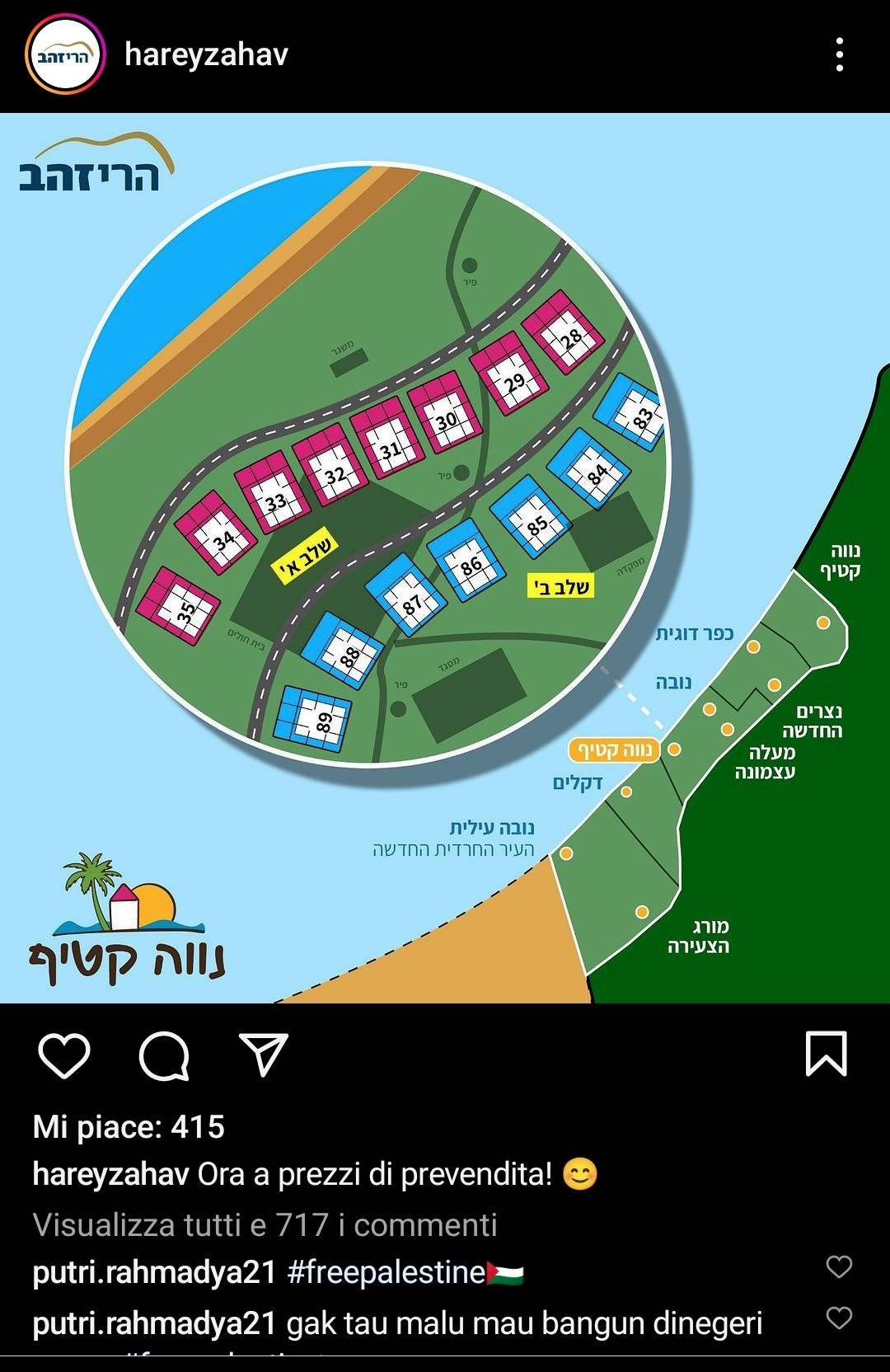Open hareyzahav username in caption

pos(110,1174)
